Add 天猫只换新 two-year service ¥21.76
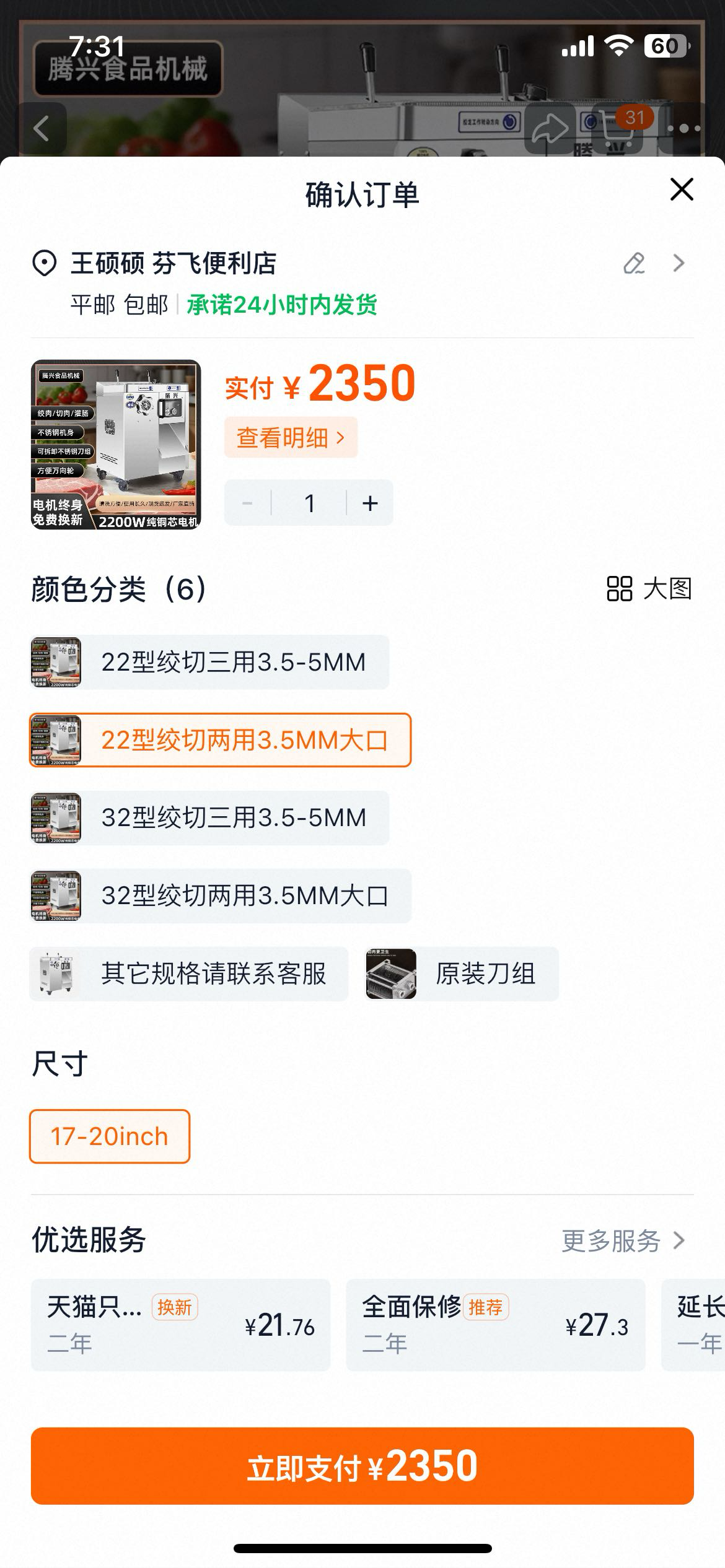Viewport: 725px width, 1568px height. click(180, 1325)
